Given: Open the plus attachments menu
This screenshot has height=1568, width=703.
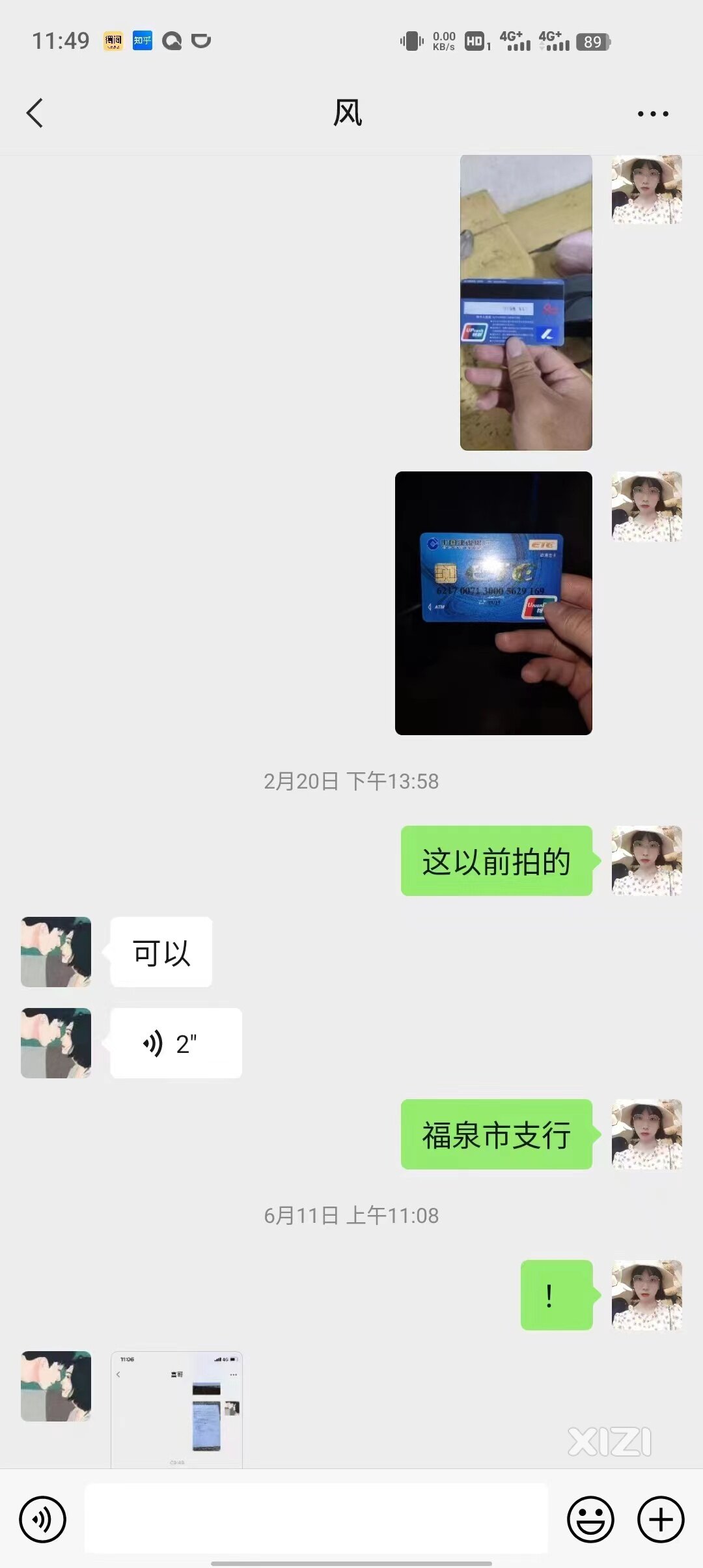Looking at the screenshot, I should [x=661, y=1519].
